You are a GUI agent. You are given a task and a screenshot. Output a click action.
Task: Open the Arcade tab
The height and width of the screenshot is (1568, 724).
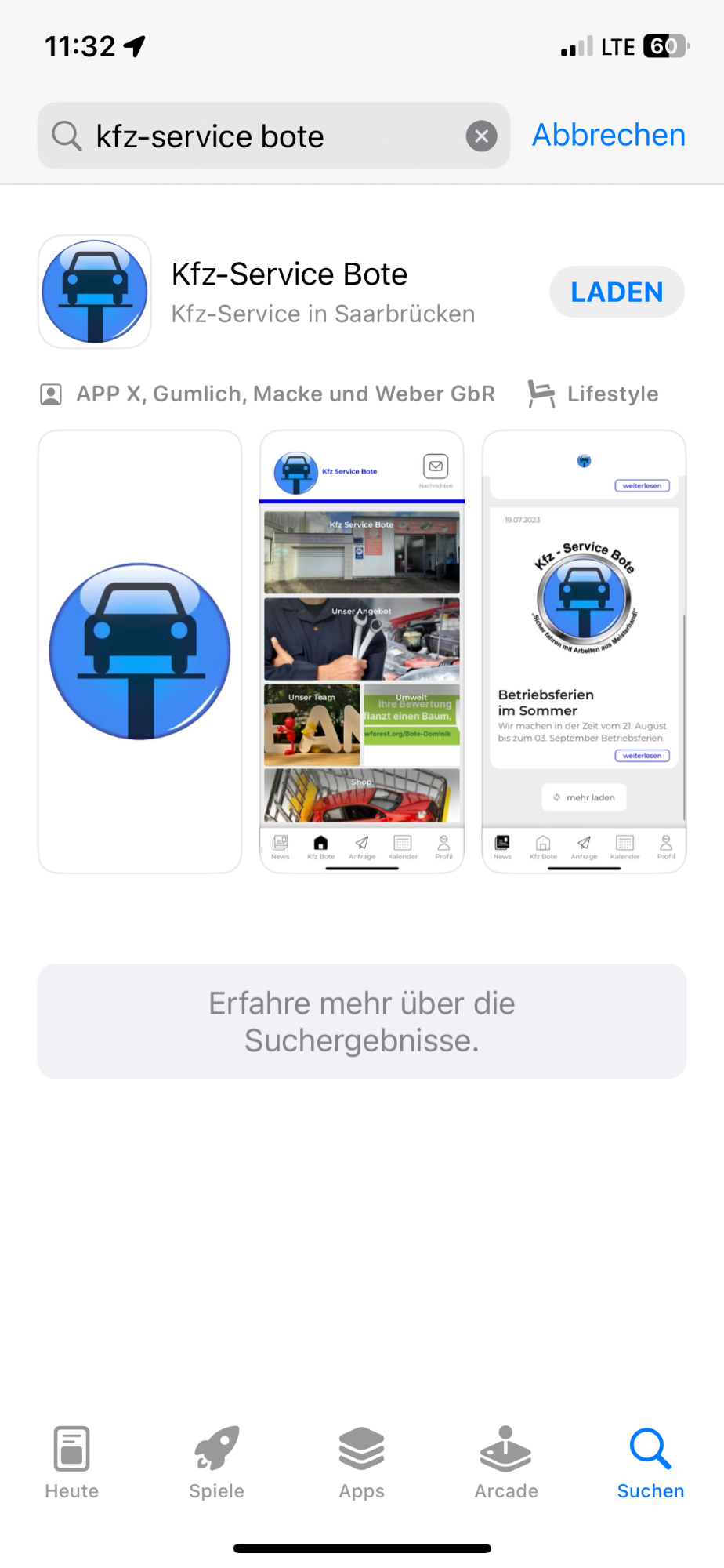pyautogui.click(x=506, y=1461)
